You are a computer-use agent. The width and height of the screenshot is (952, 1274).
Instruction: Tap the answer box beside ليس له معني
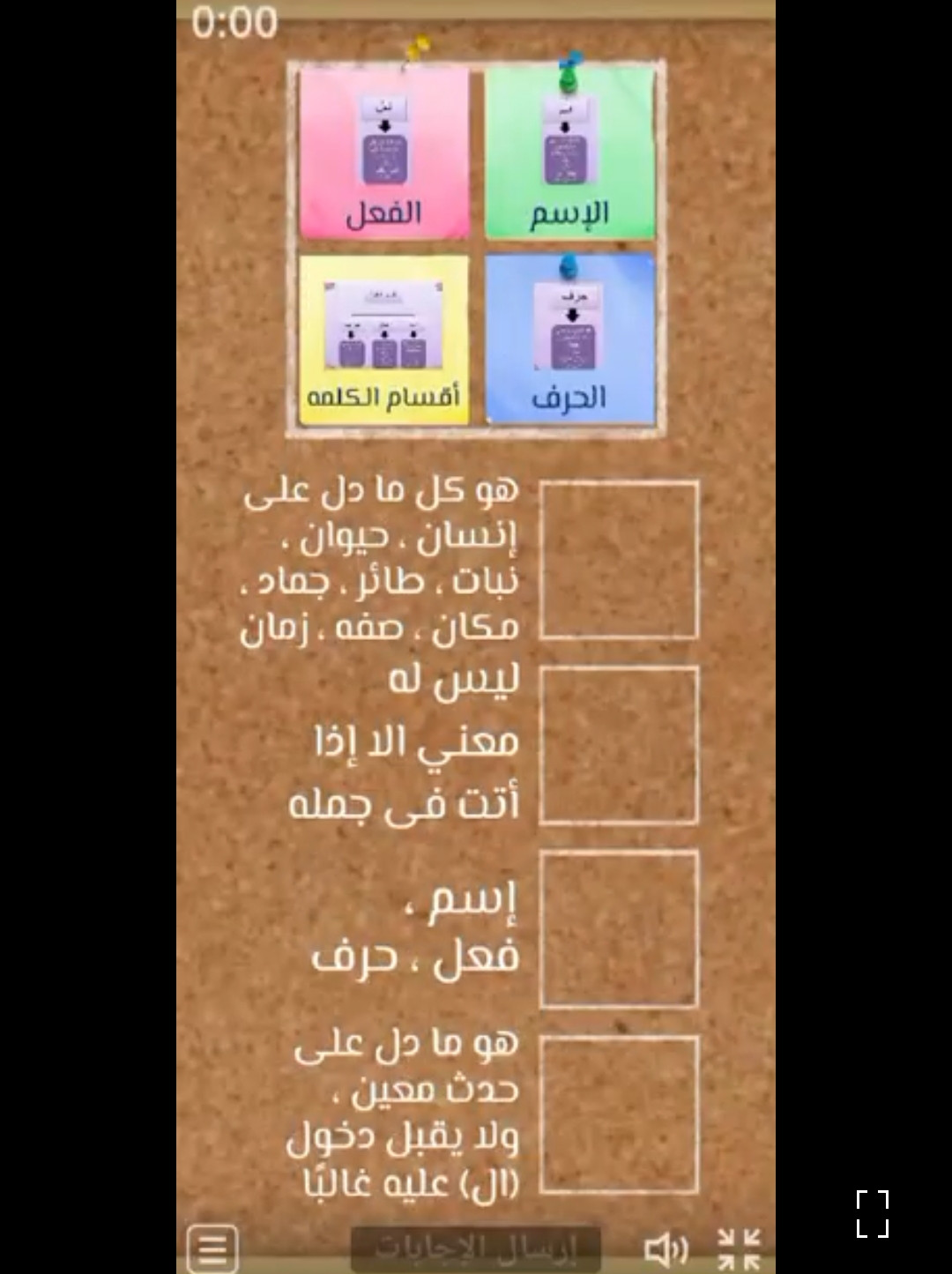(619, 745)
